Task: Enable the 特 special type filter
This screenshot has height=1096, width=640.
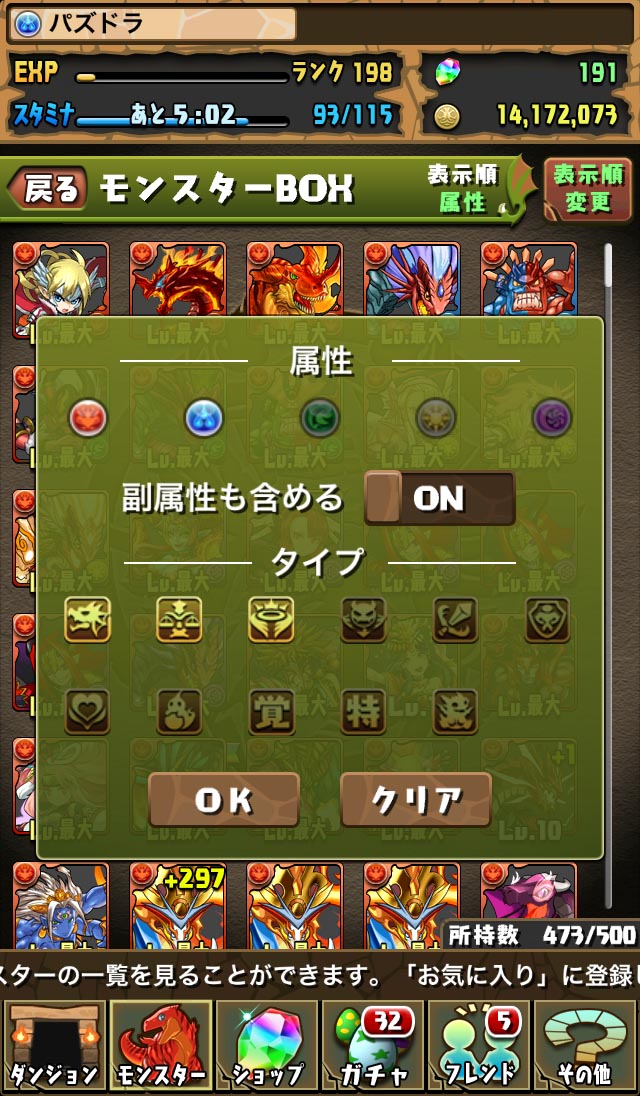Action: tap(364, 712)
